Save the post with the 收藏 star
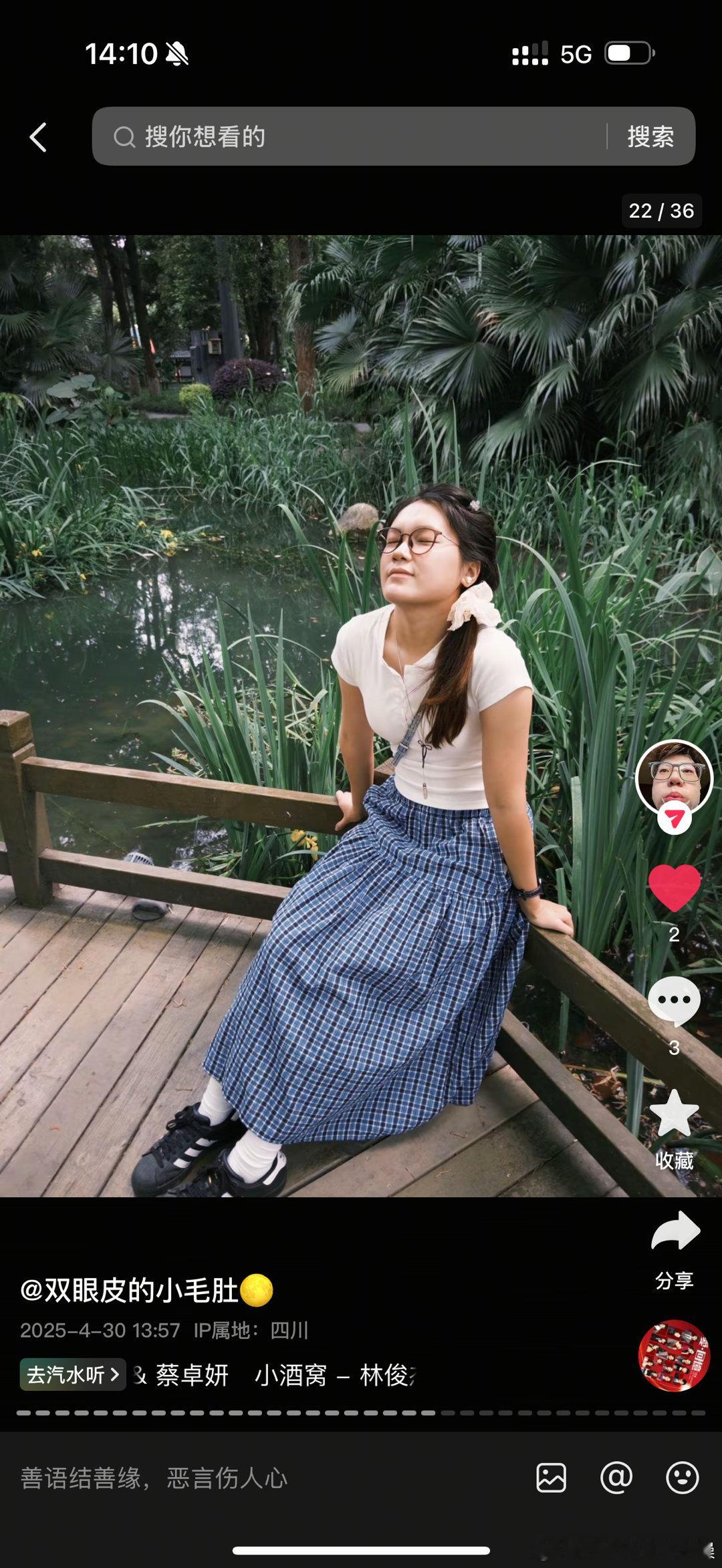The height and width of the screenshot is (1568, 722). (674, 1115)
